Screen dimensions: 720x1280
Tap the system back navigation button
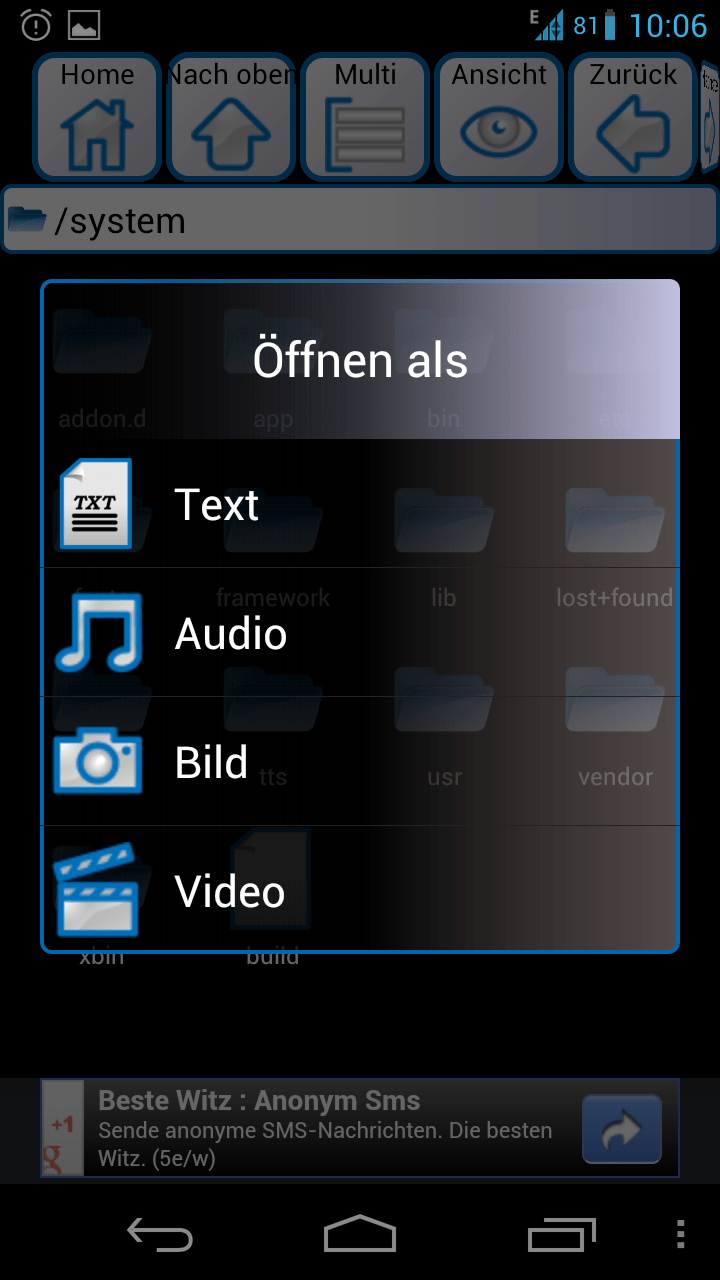pyautogui.click(x=160, y=1235)
